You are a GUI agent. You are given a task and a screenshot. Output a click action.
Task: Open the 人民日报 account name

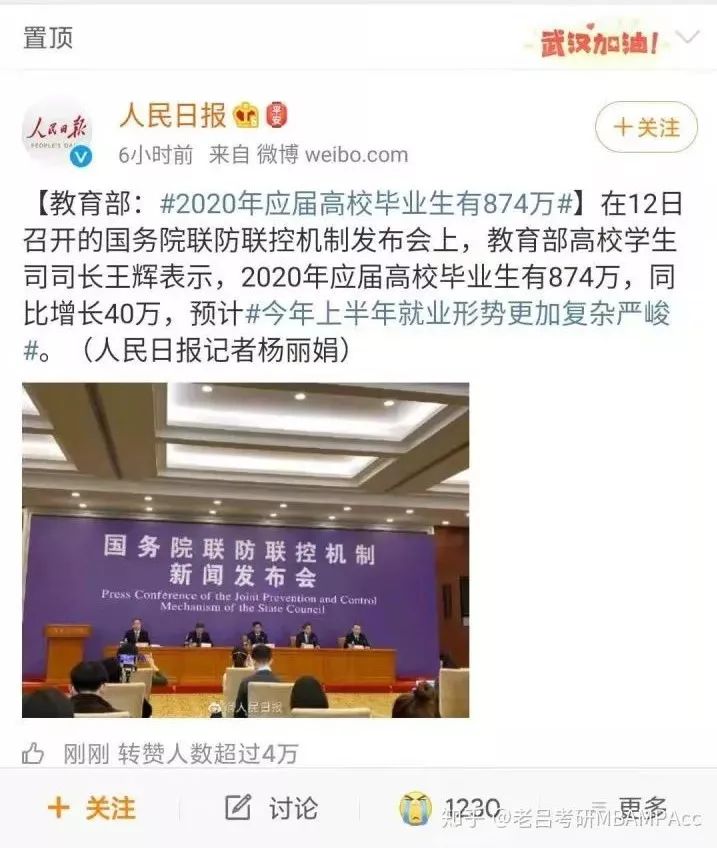click(174, 115)
